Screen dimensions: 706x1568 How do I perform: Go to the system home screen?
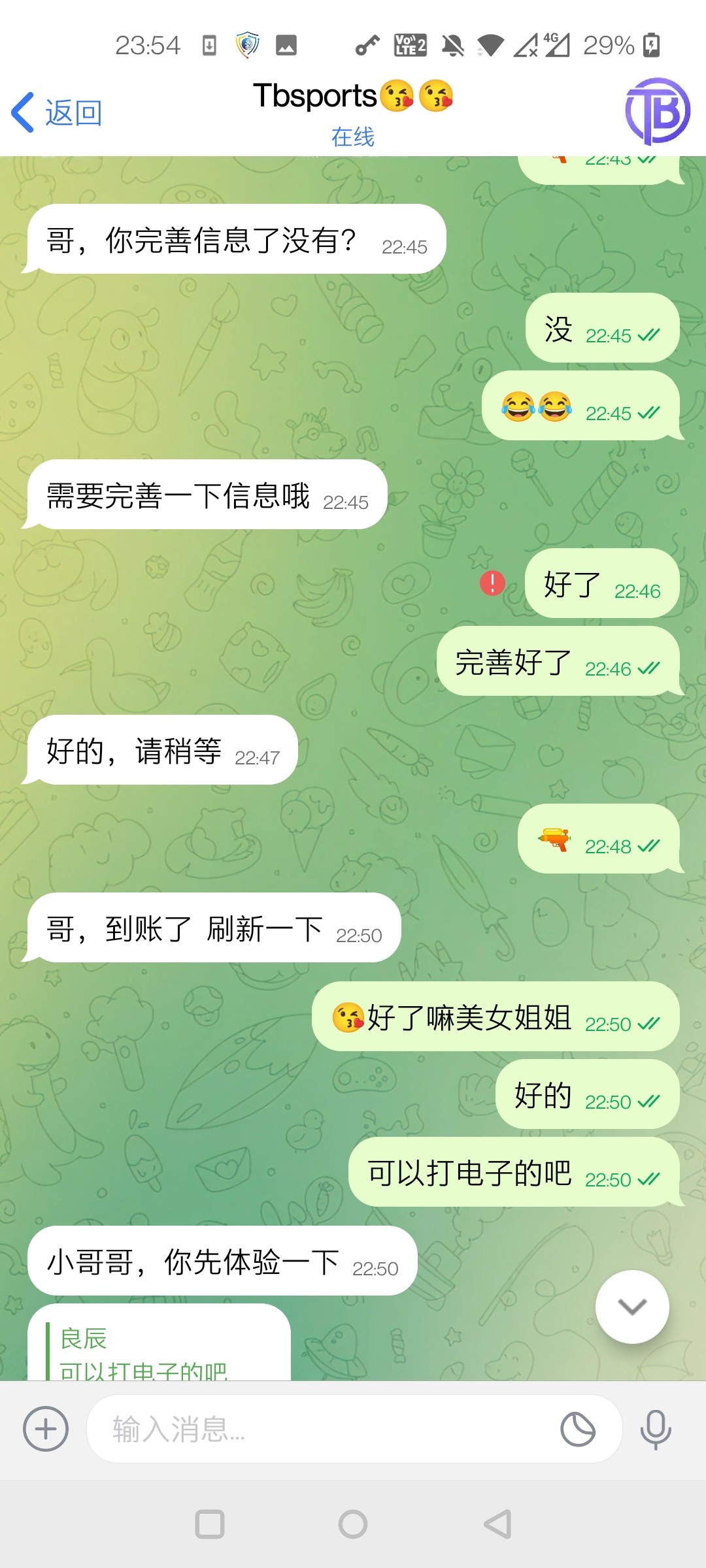353,1524
